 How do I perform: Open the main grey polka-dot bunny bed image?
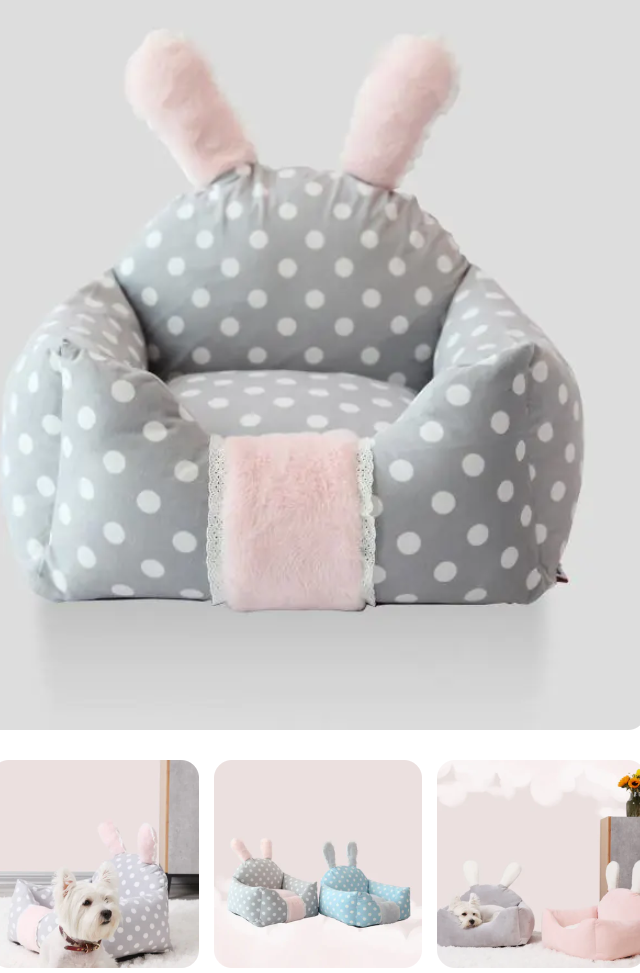coord(318,364)
